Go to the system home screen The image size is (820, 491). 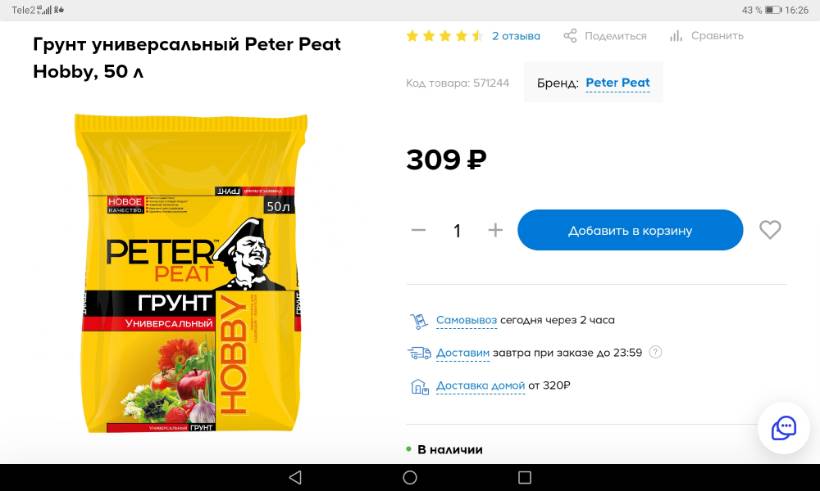[x=410, y=477]
